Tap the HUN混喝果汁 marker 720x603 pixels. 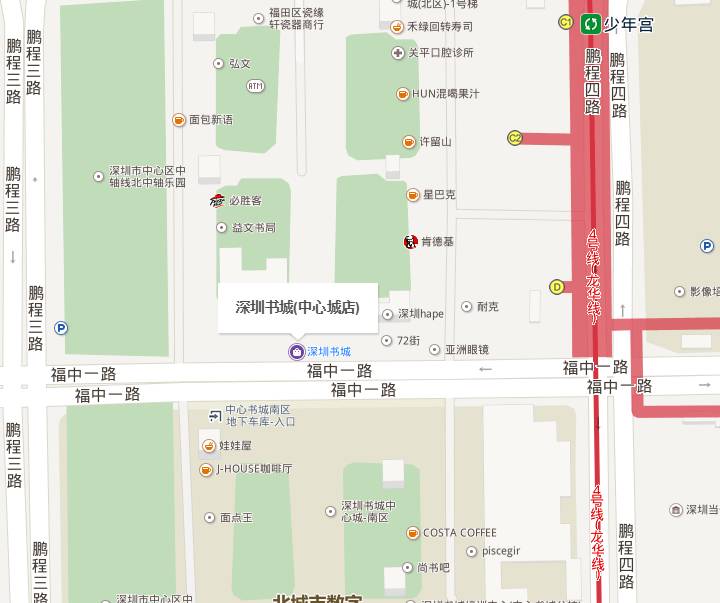coord(404,94)
